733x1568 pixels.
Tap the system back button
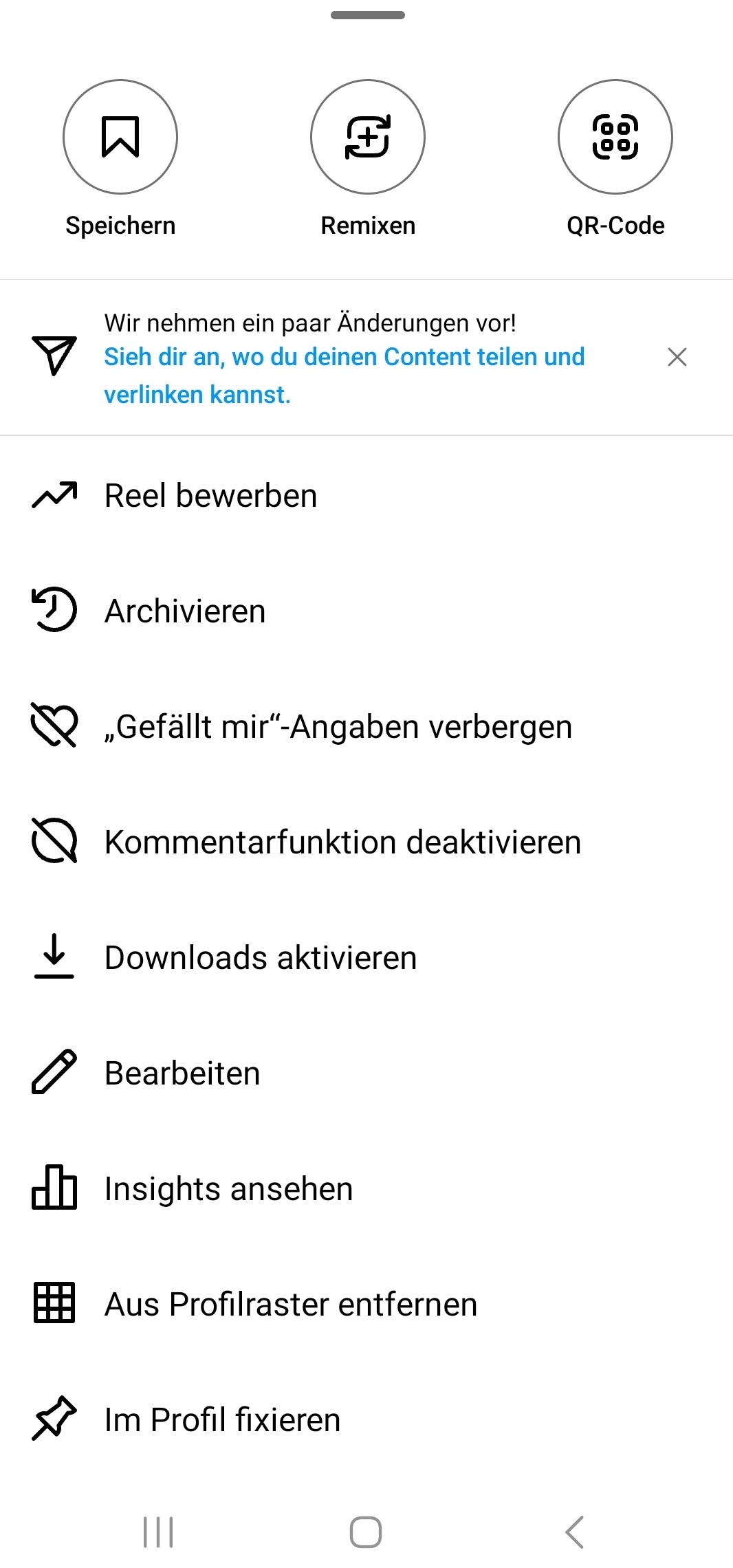pos(574,1532)
